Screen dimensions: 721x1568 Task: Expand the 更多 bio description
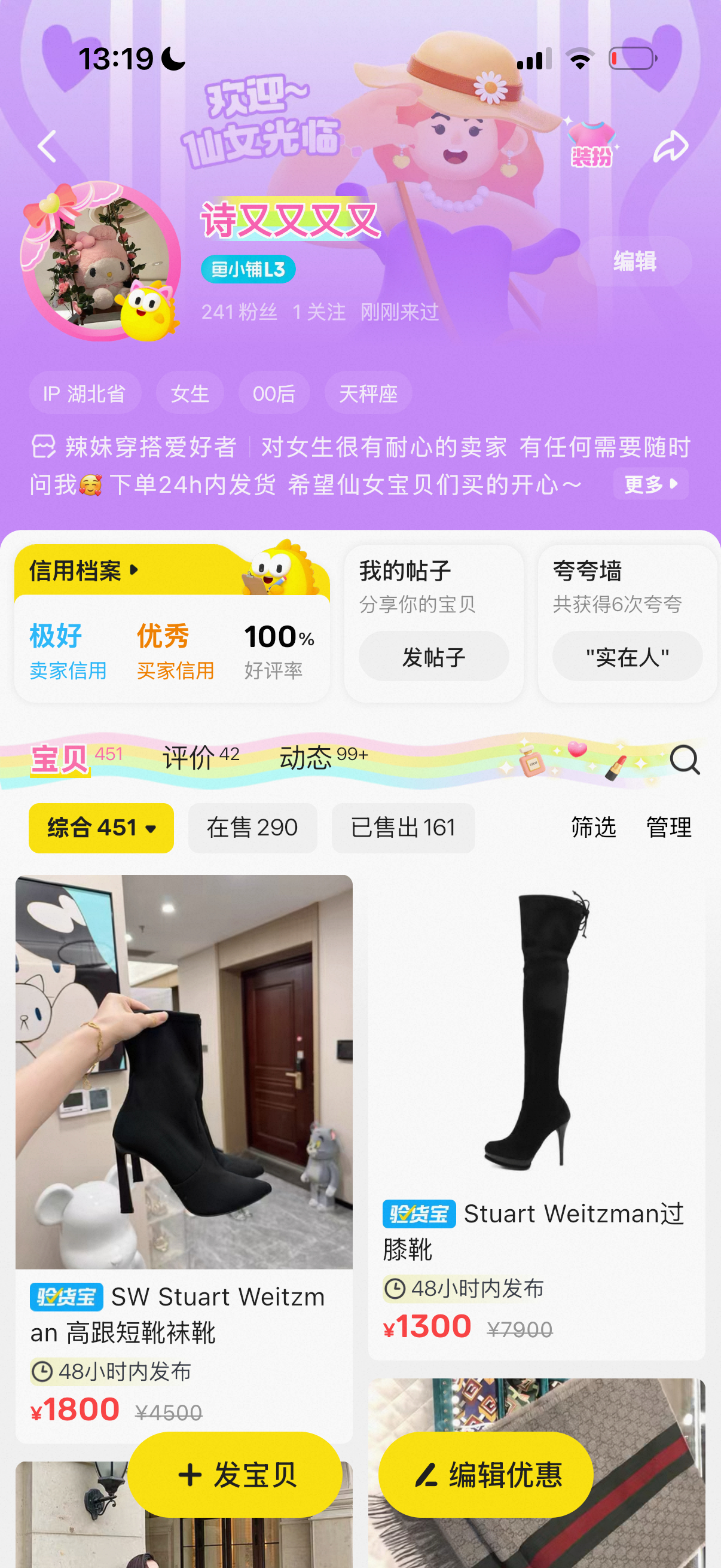[649, 483]
